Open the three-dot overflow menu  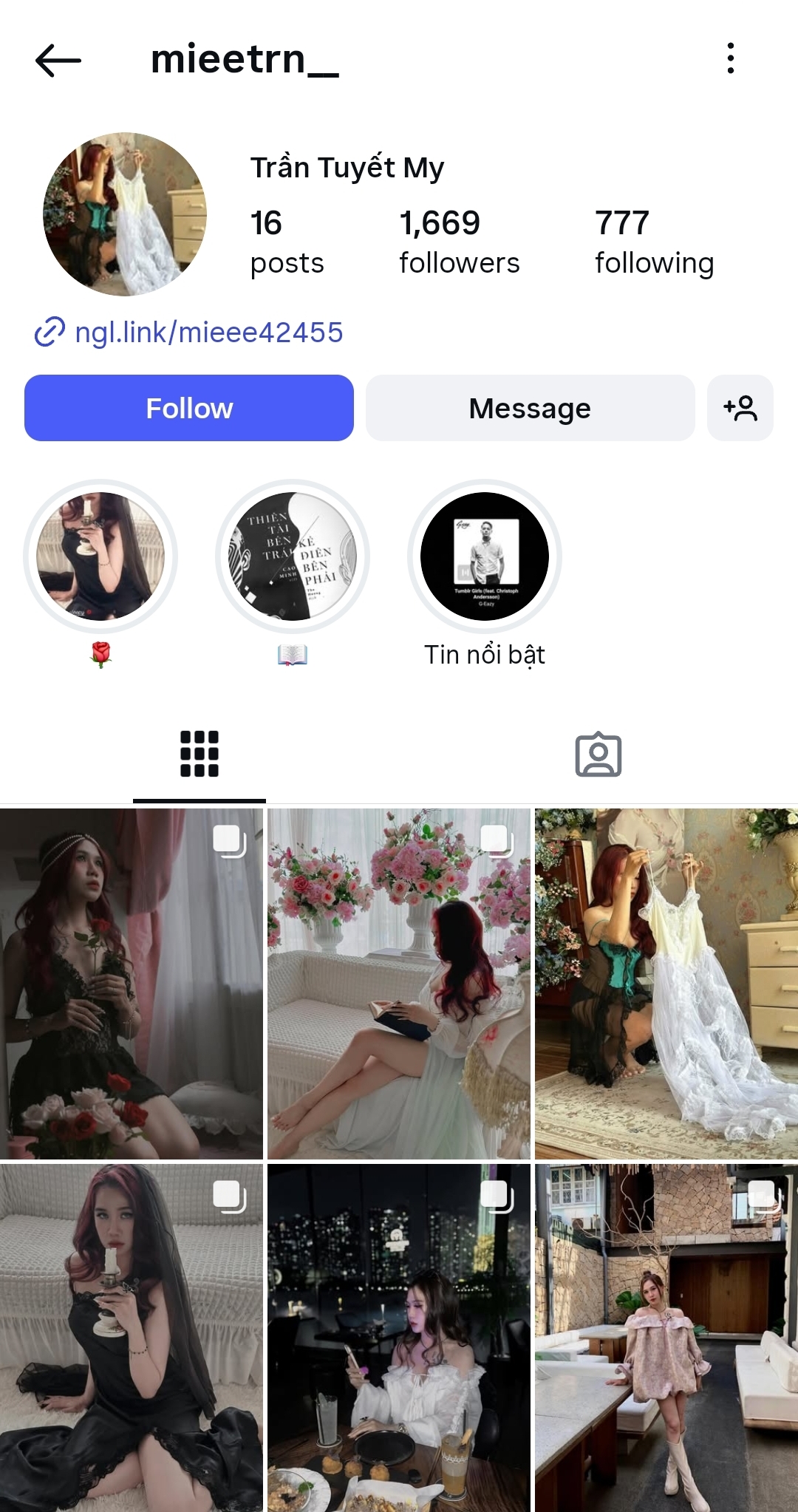tap(730, 58)
